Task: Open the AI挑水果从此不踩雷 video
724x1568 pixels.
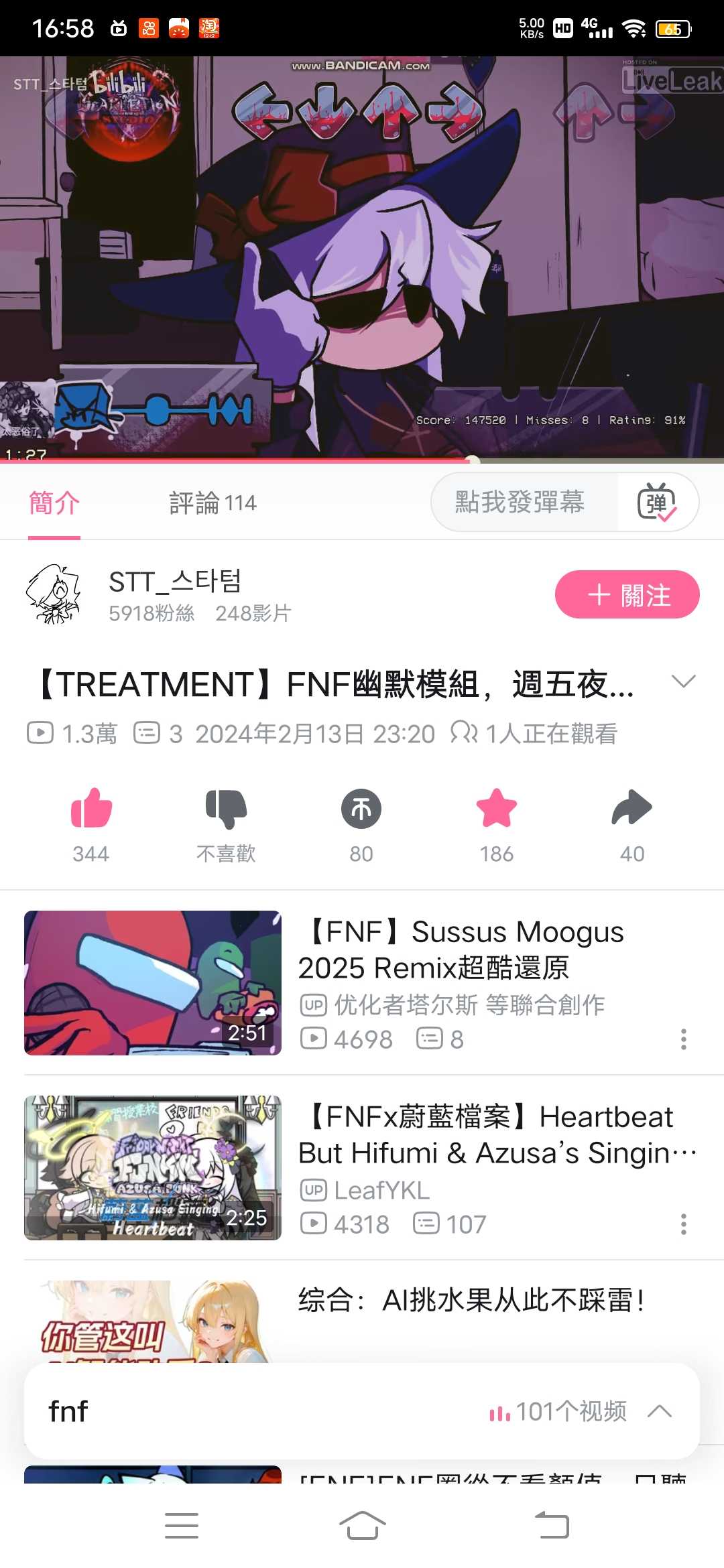Action: tap(469, 1301)
